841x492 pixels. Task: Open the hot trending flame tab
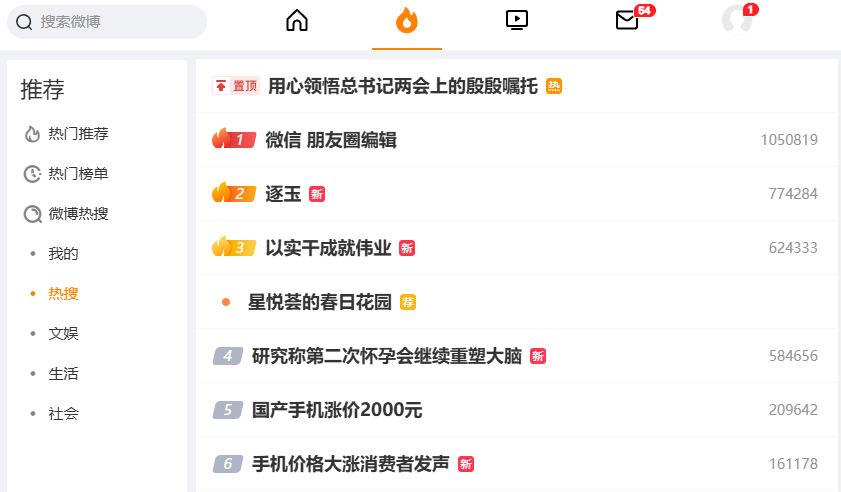[x=406, y=20]
